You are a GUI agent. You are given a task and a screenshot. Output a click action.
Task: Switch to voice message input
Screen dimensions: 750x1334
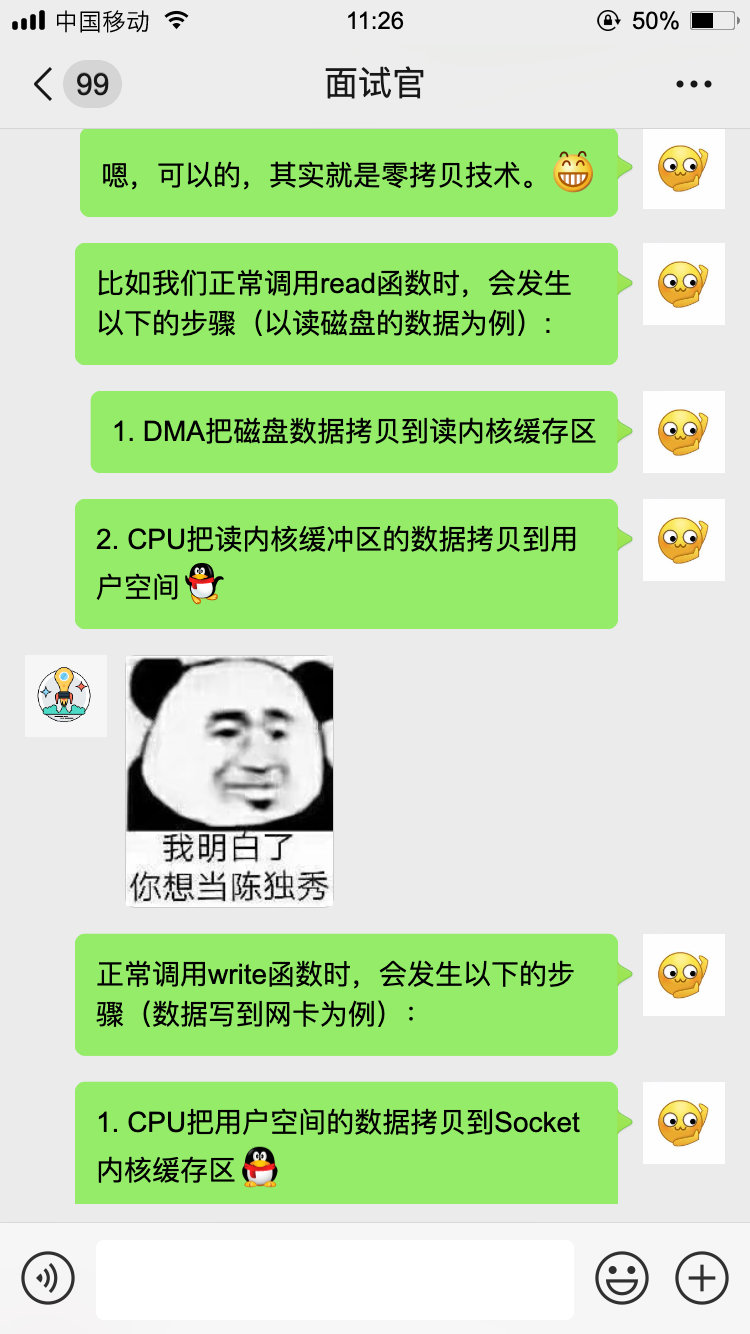click(48, 1277)
